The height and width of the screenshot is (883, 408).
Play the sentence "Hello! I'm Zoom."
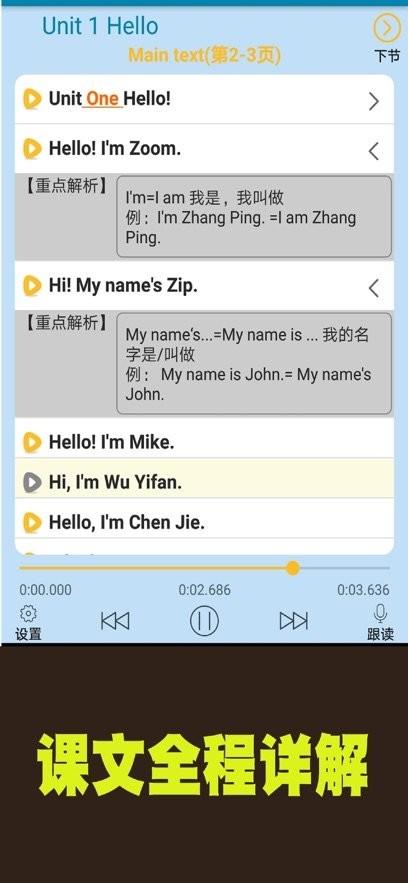coord(32,149)
